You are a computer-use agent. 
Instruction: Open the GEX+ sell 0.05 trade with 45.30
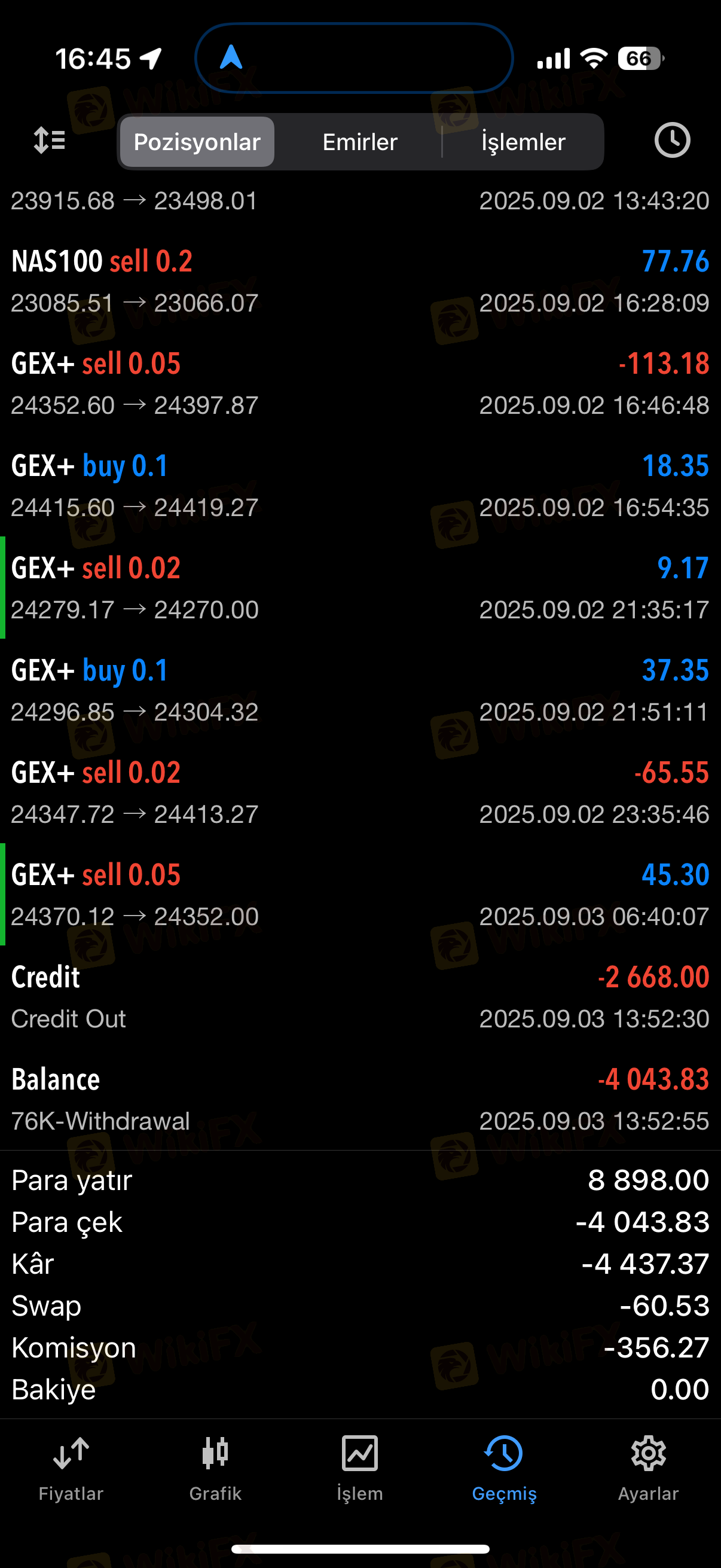[360, 895]
